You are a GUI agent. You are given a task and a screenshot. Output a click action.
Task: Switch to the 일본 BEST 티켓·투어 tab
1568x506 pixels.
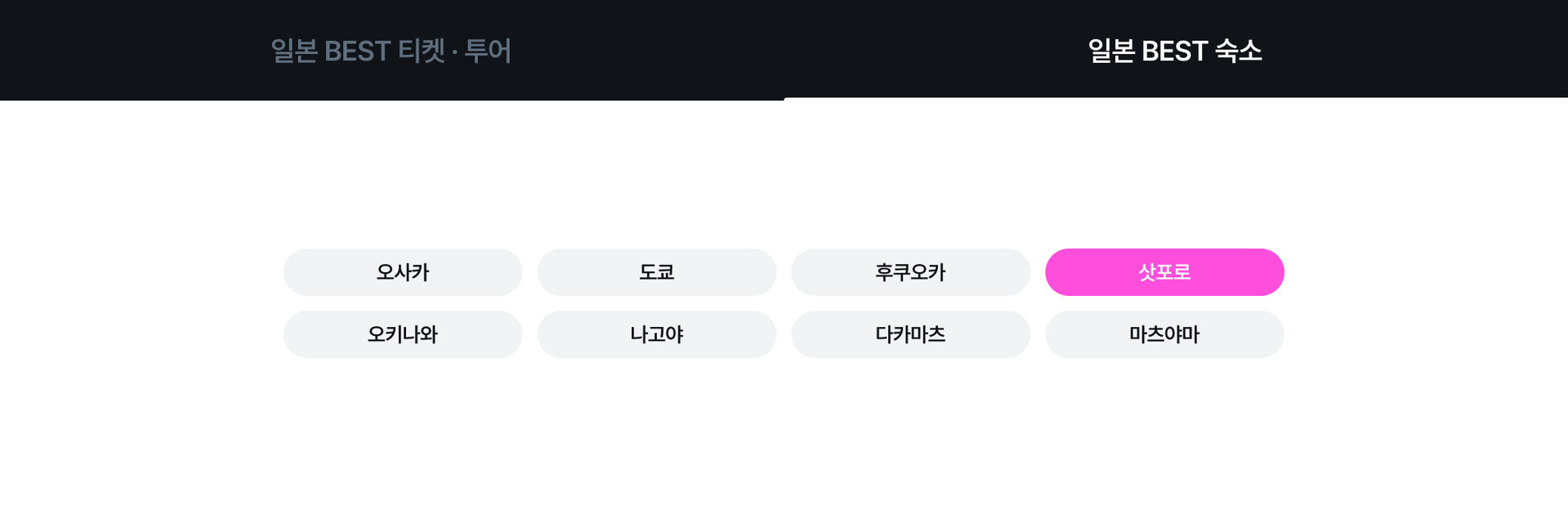tap(391, 51)
